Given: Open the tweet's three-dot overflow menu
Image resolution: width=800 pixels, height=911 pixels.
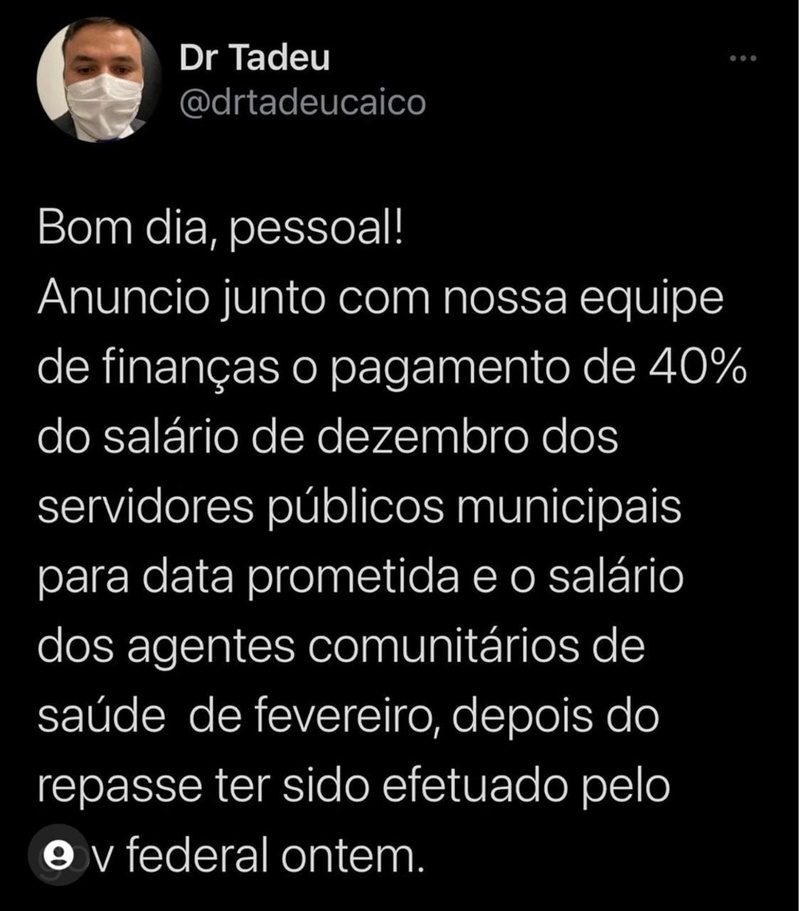Looking at the screenshot, I should click(x=744, y=58).
